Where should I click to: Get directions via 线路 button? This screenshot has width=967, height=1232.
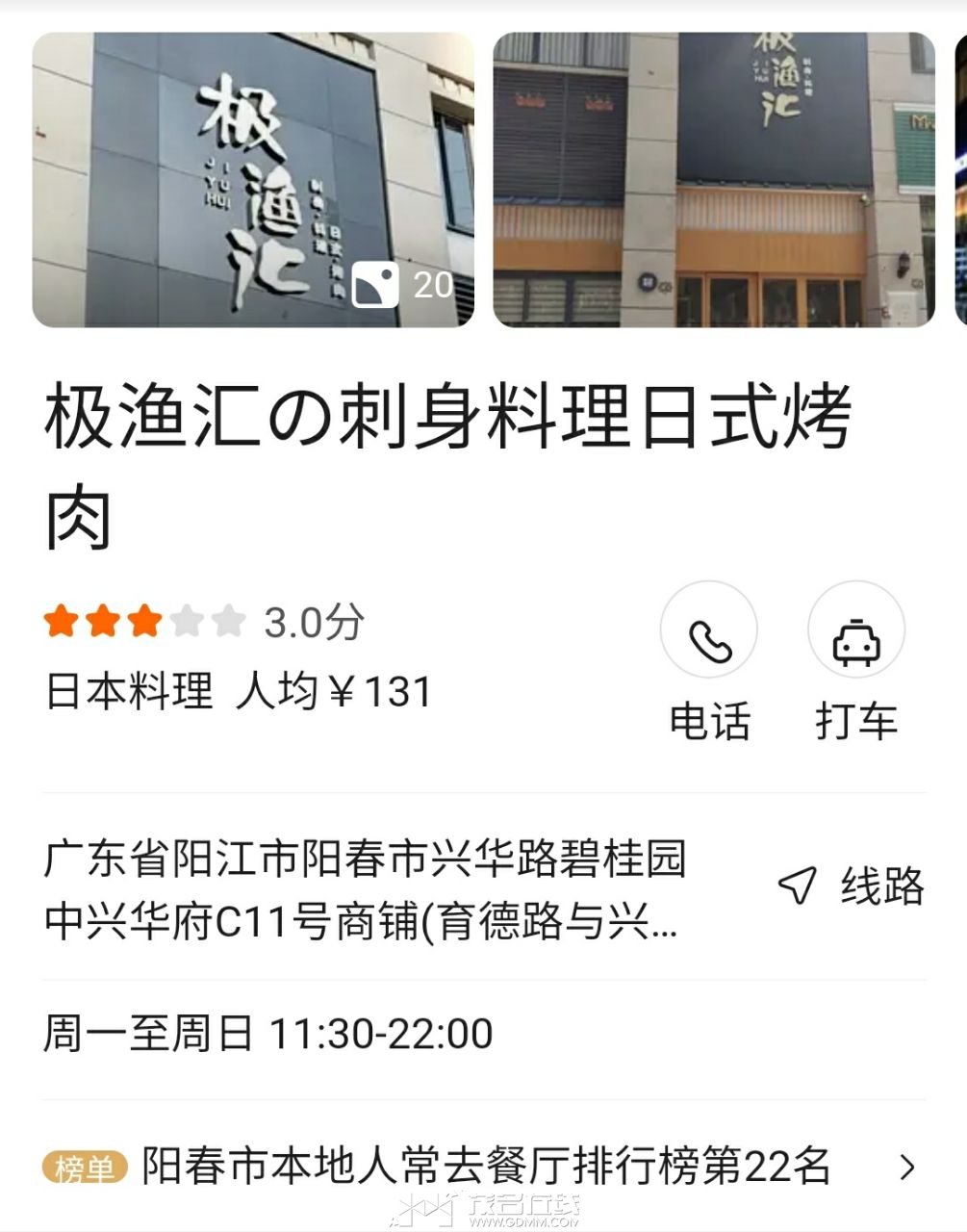852,885
